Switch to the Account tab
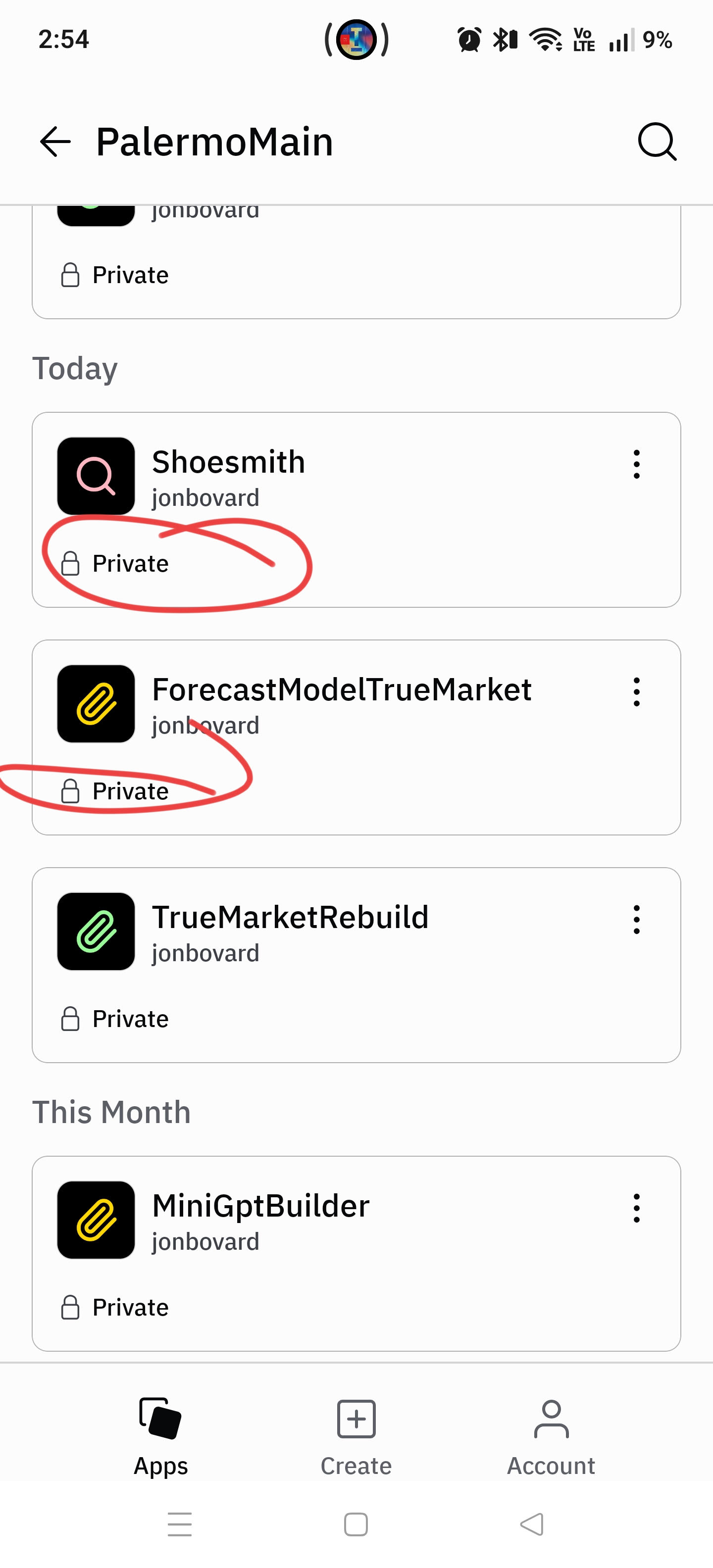Screen dimensions: 713x1568 (551, 1436)
